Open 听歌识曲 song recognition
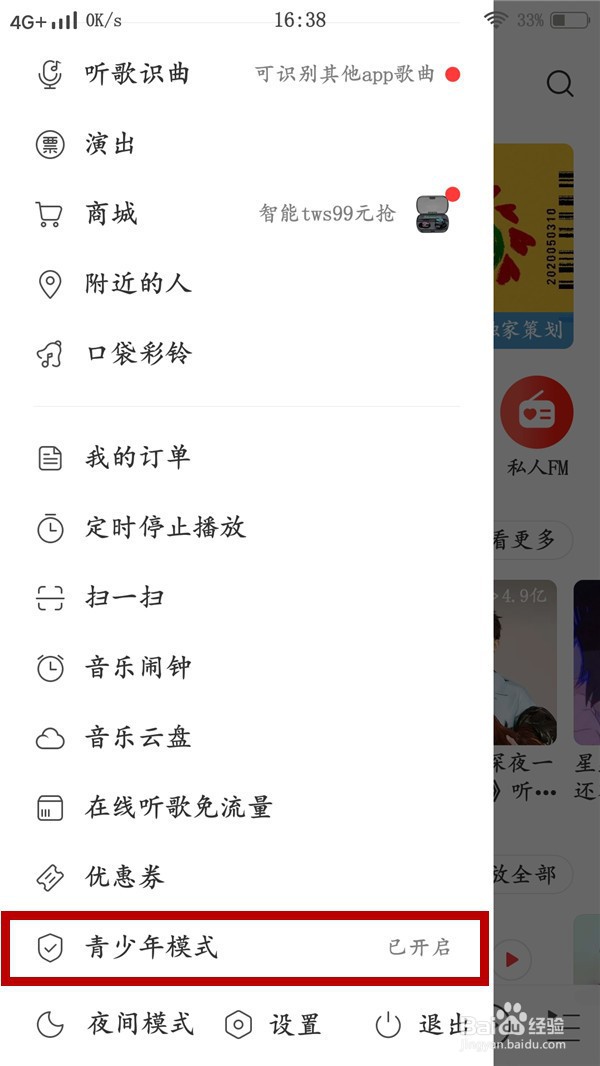Screen dimensions: 600x1066 pos(247,74)
